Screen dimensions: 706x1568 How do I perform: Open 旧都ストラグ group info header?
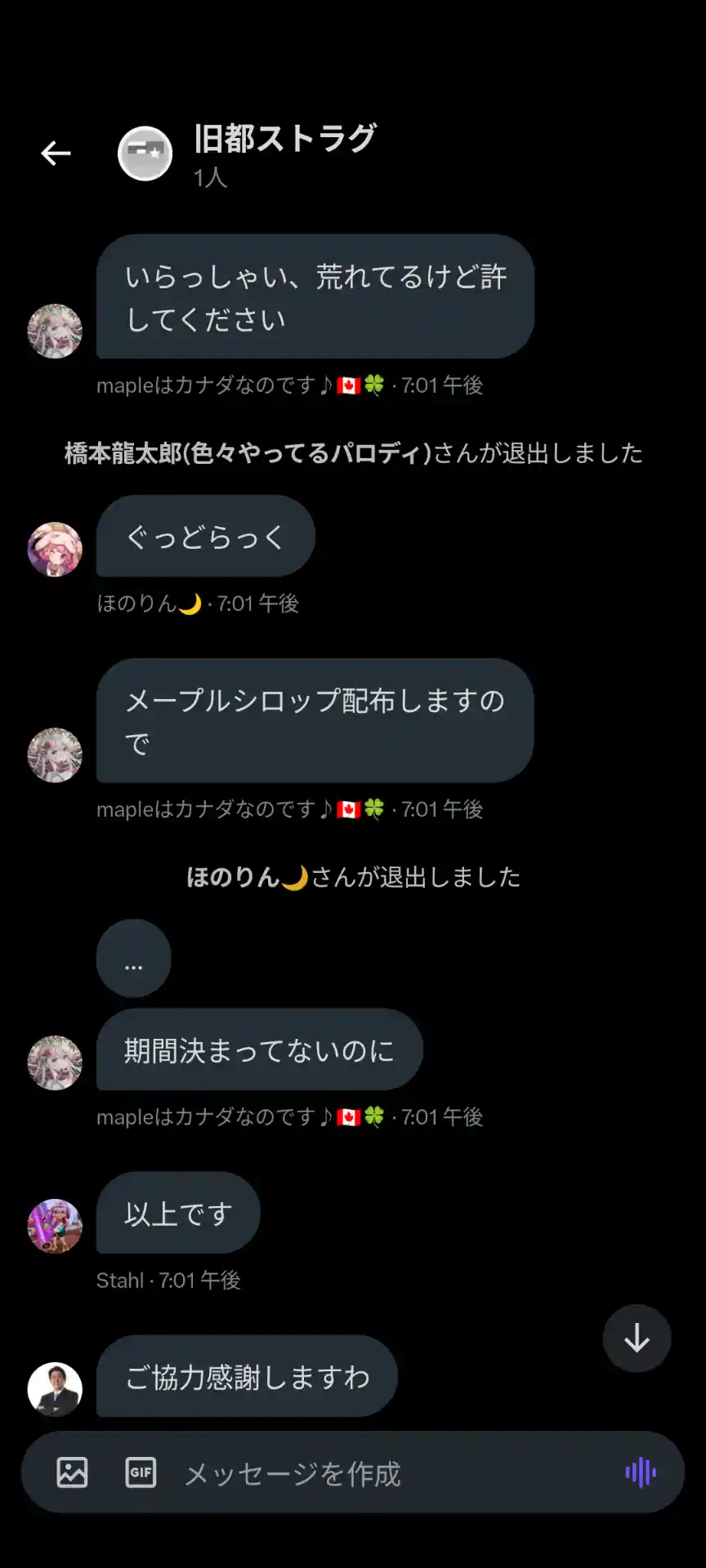point(284,153)
